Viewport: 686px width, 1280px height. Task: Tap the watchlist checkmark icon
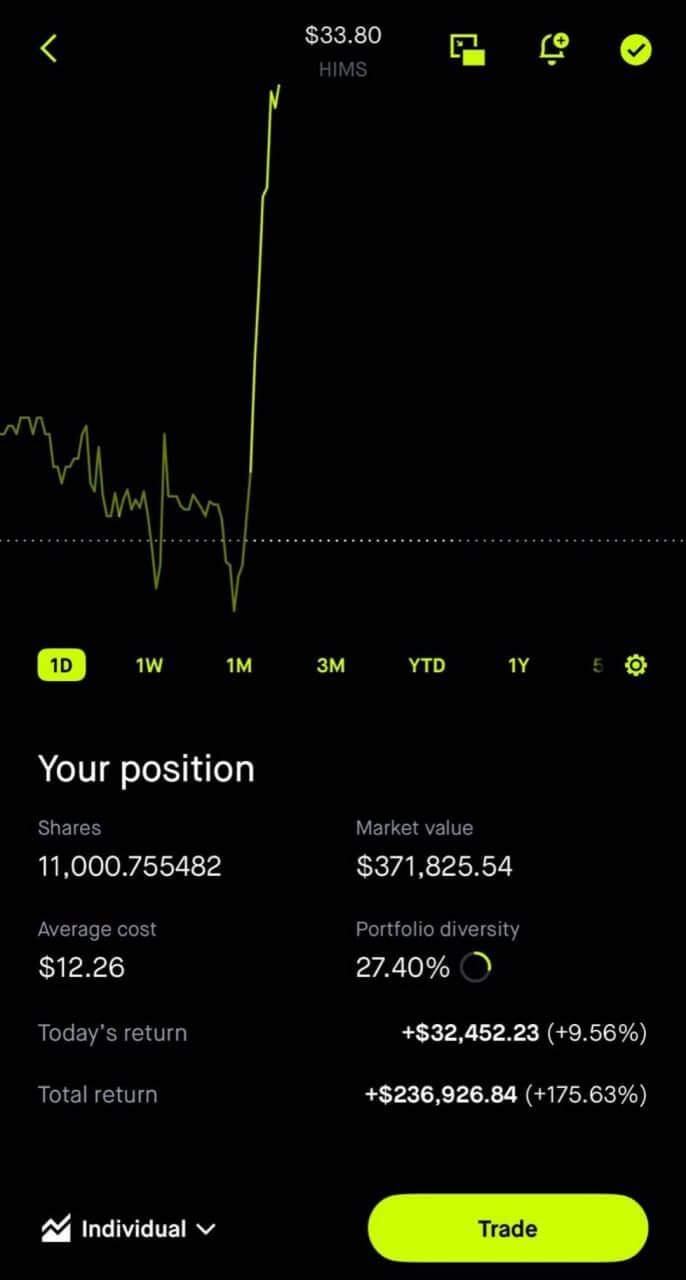635,49
